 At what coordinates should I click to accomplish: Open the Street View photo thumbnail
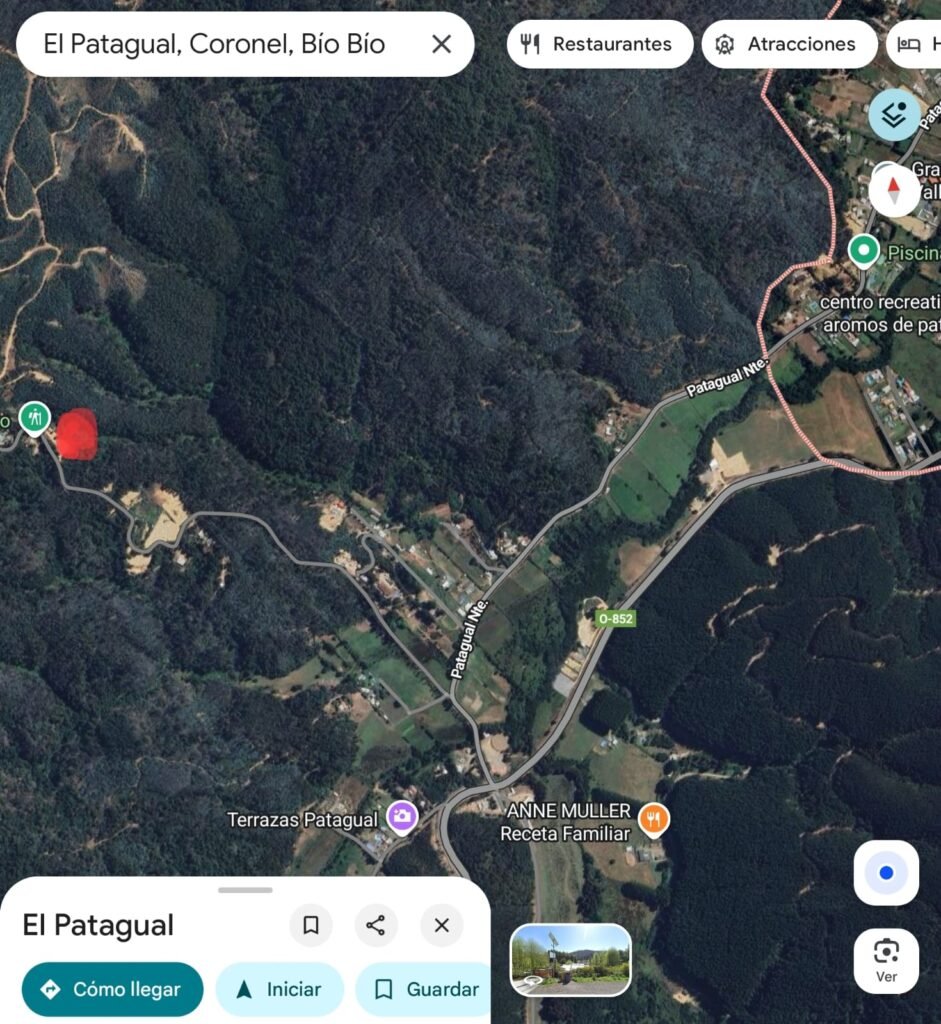tap(570, 960)
